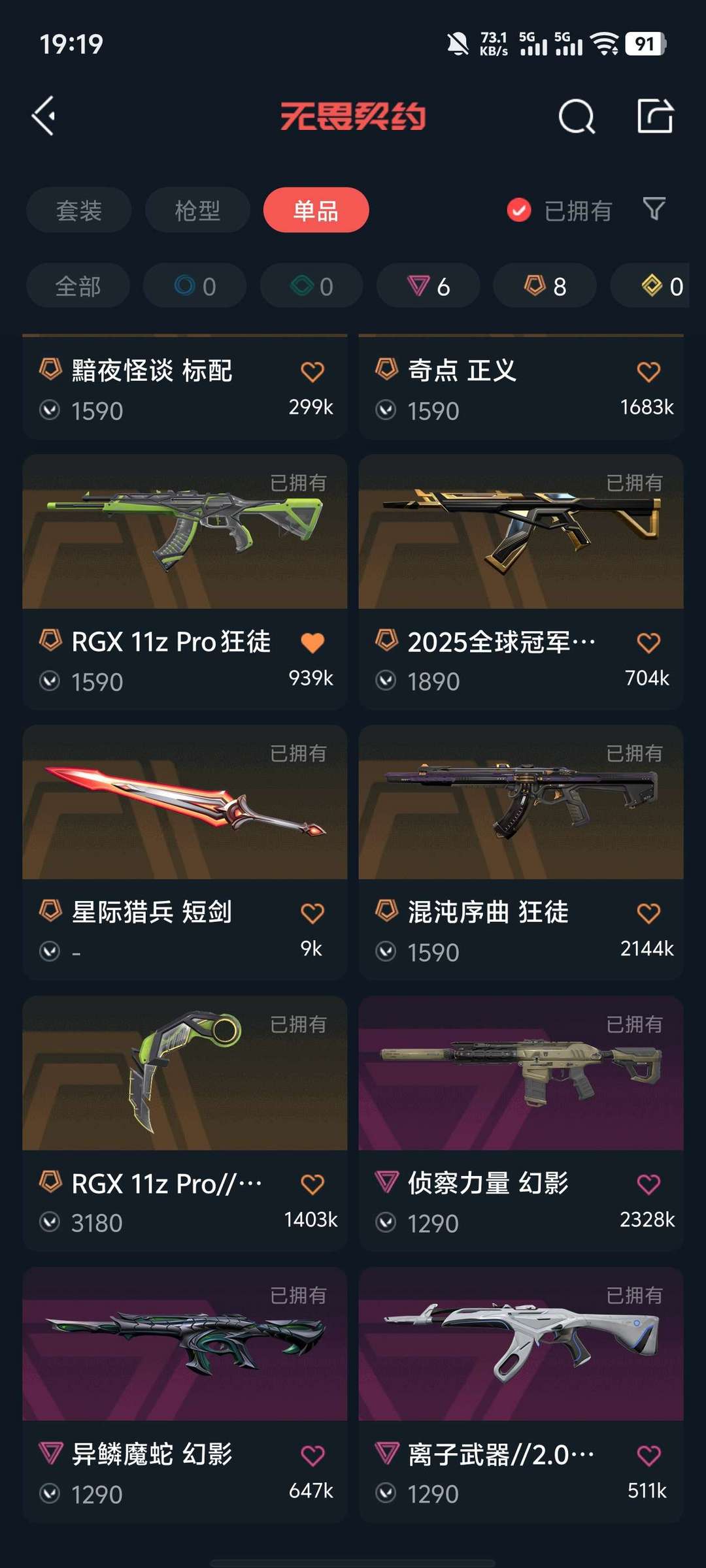Filter by the purple tier chip showing 6
Image resolution: width=706 pixels, height=1568 pixels.
428,286
